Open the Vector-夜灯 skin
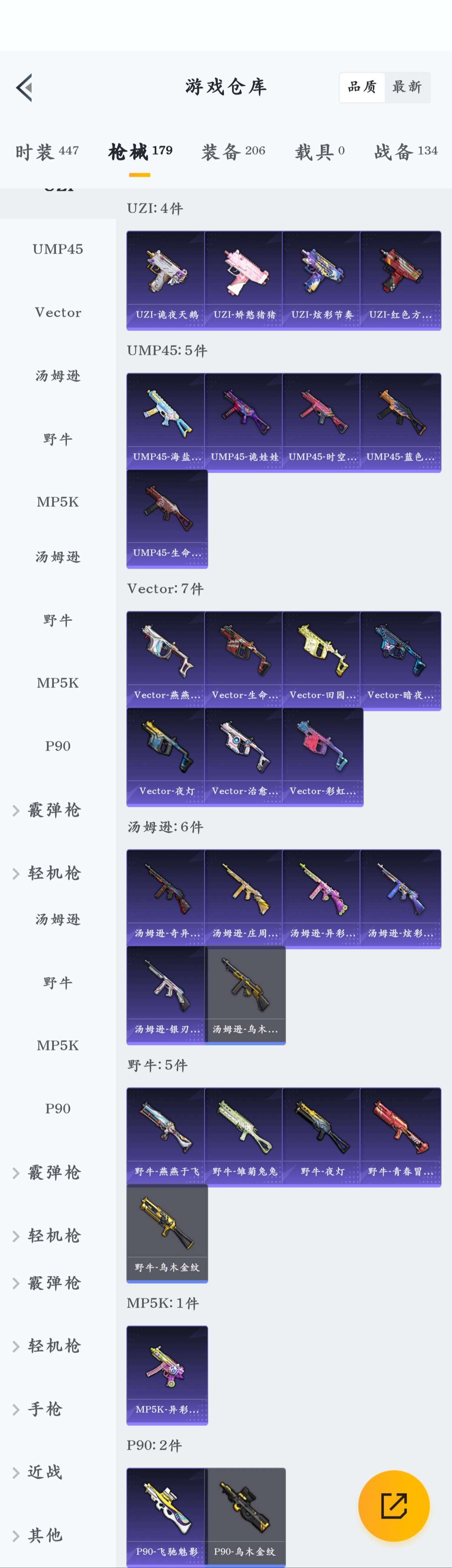452x1568 pixels. click(166, 757)
